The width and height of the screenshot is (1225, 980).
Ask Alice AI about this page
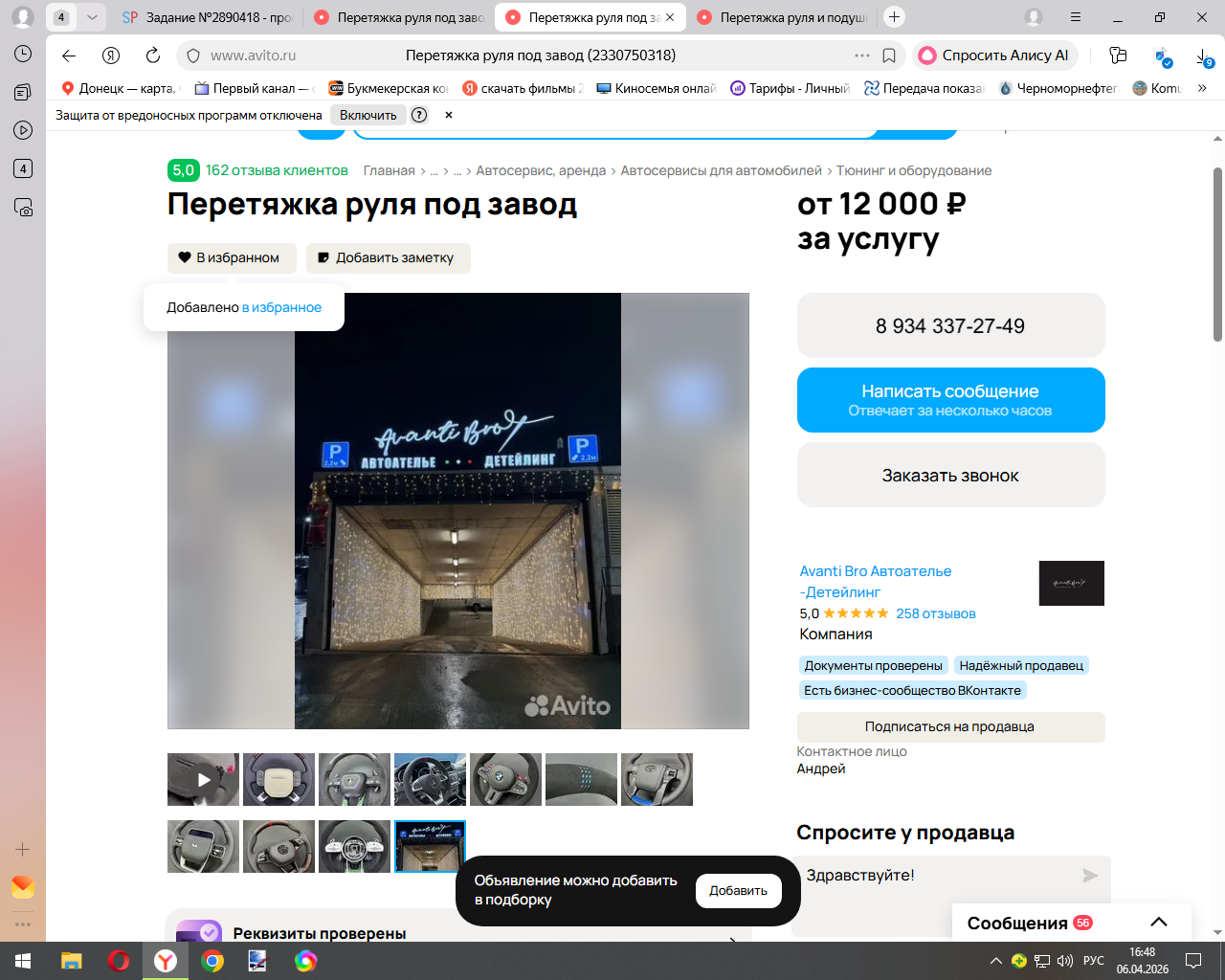pyautogui.click(x=994, y=56)
